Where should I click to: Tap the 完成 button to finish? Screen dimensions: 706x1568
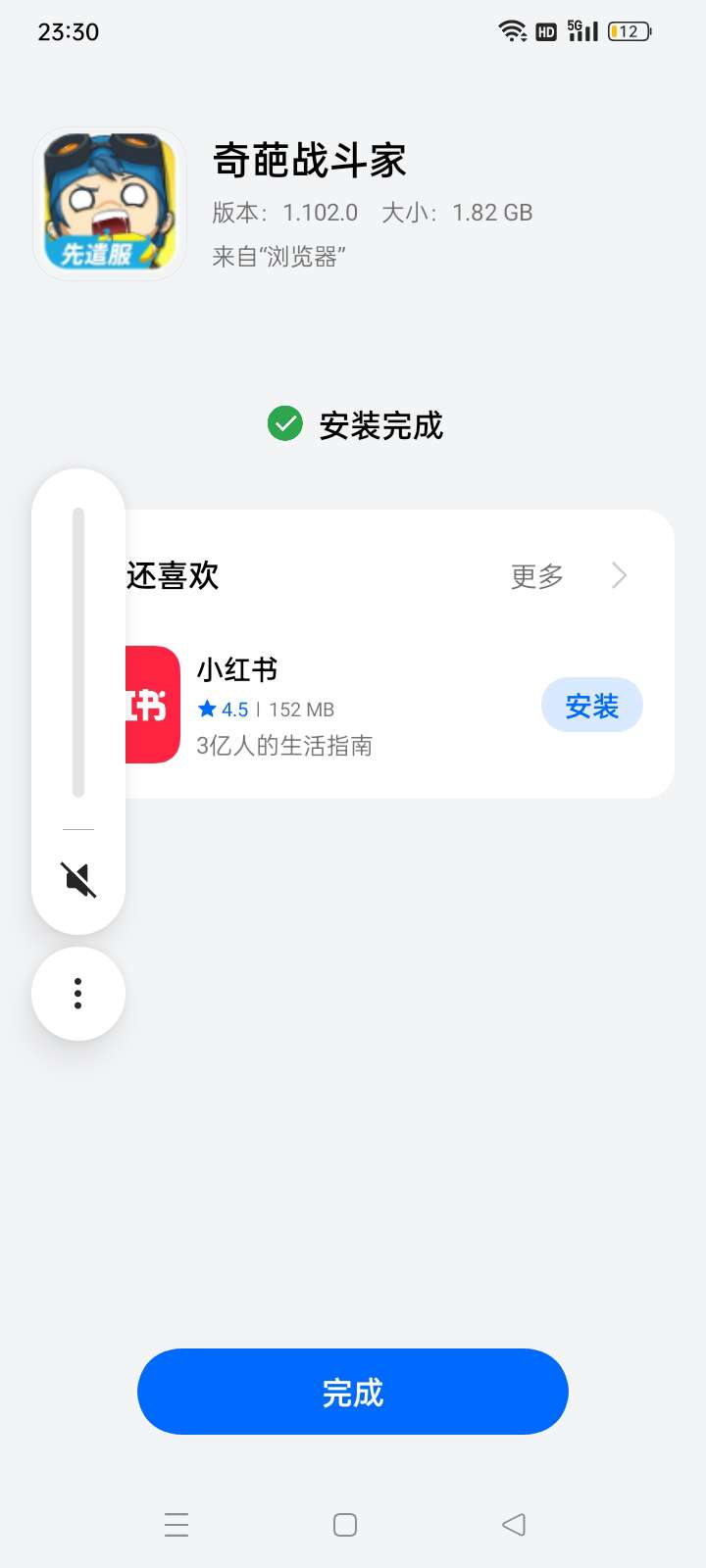click(353, 1392)
